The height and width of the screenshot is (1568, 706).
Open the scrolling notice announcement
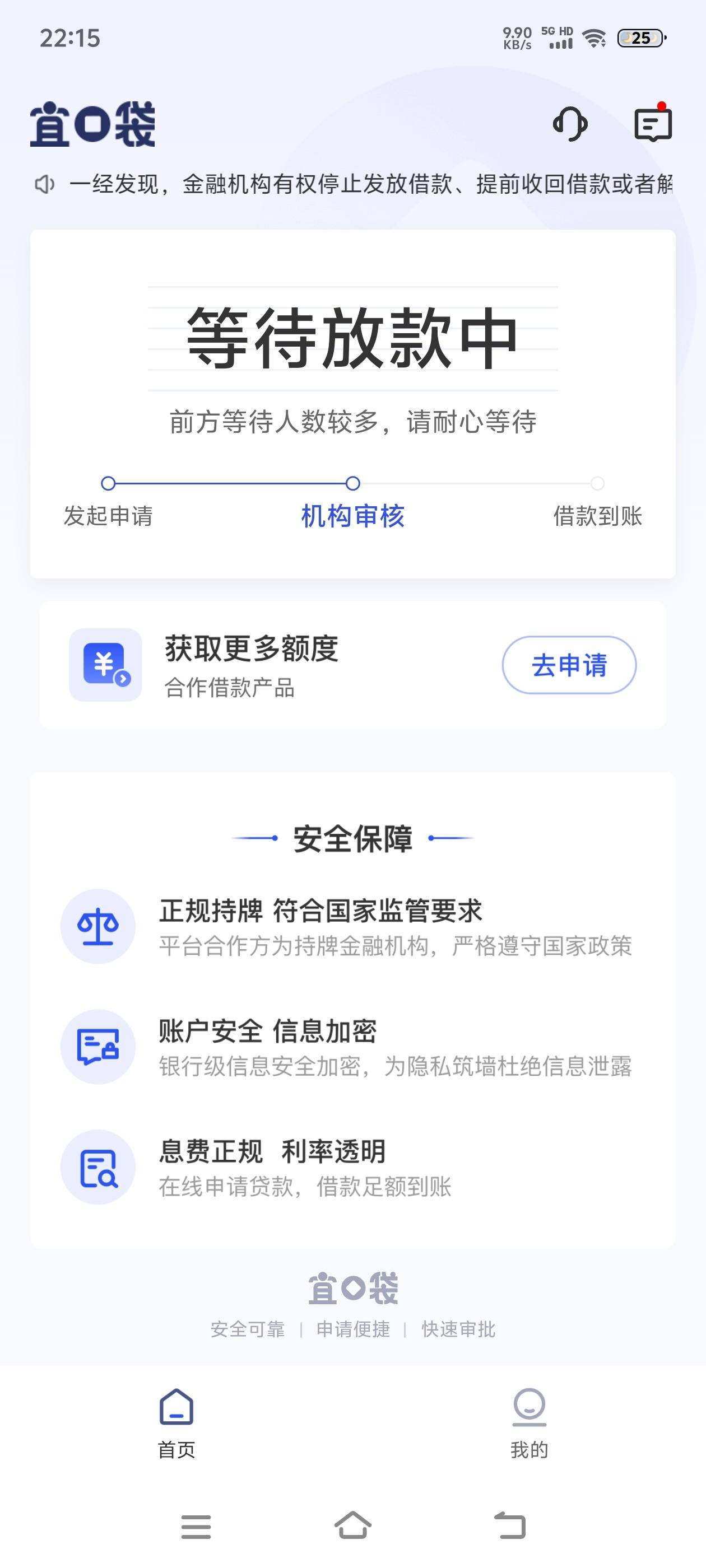(354, 184)
